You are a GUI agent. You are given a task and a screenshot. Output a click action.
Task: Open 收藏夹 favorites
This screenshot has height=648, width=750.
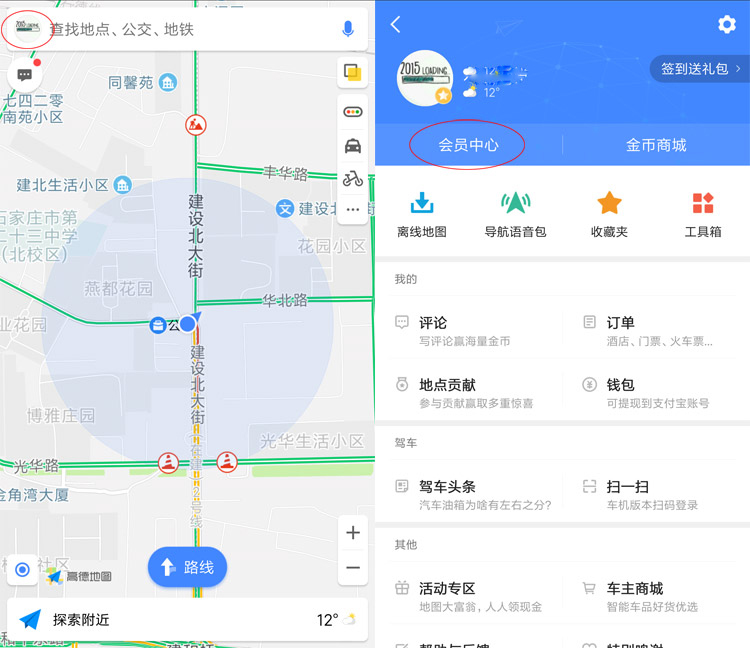coord(609,215)
